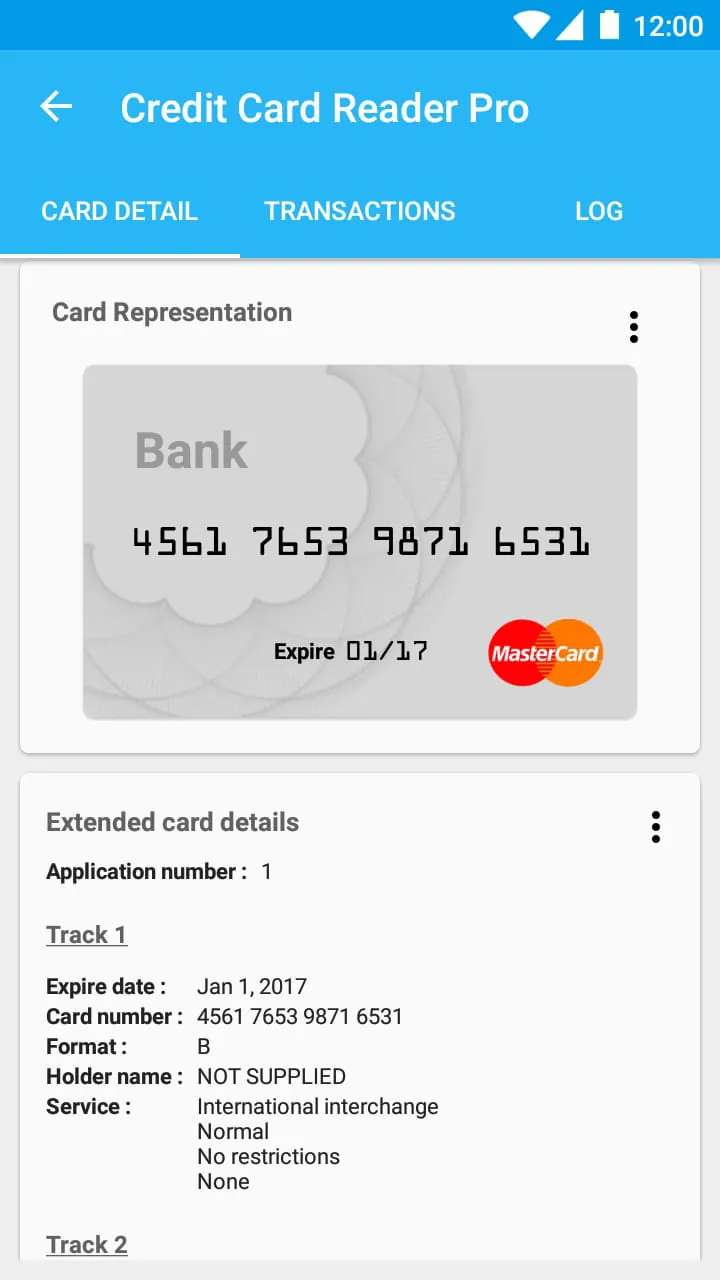This screenshot has height=1280, width=720.
Task: Open the LOG tab
Action: tap(598, 211)
